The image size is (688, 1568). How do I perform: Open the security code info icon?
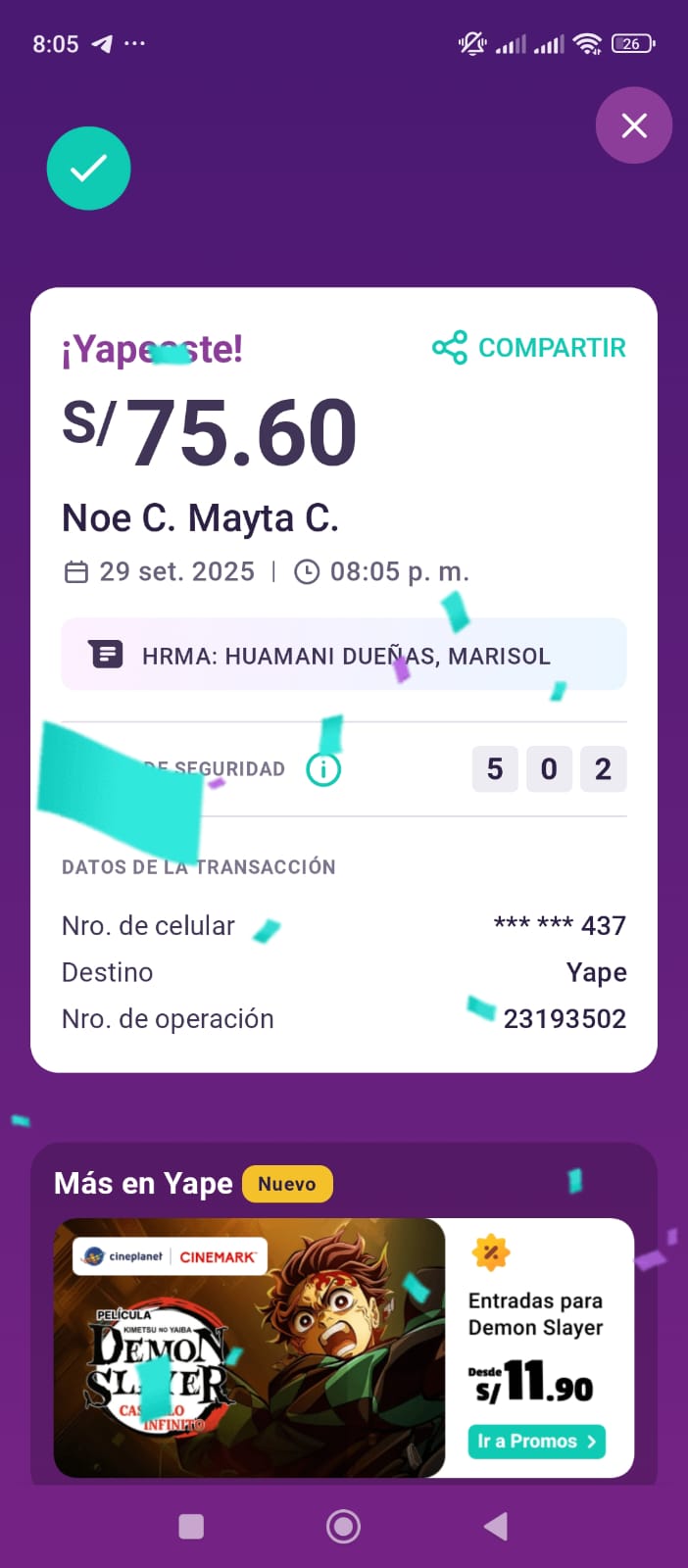tap(323, 769)
